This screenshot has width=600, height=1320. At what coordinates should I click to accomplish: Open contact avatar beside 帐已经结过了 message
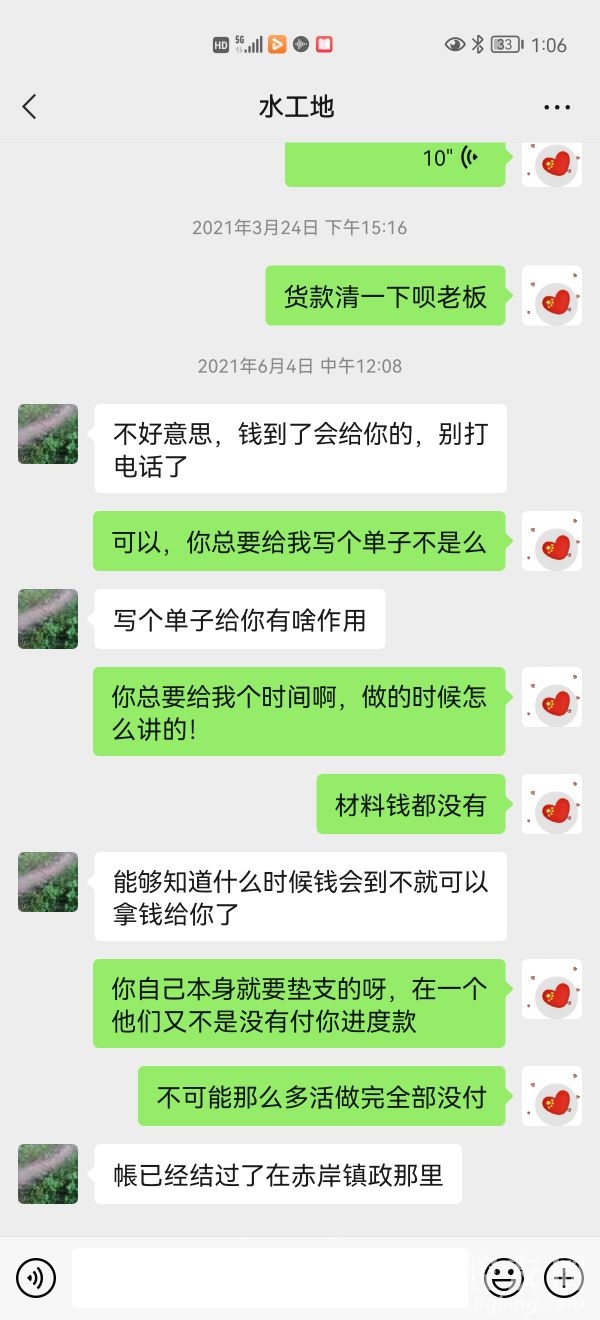point(48,1174)
